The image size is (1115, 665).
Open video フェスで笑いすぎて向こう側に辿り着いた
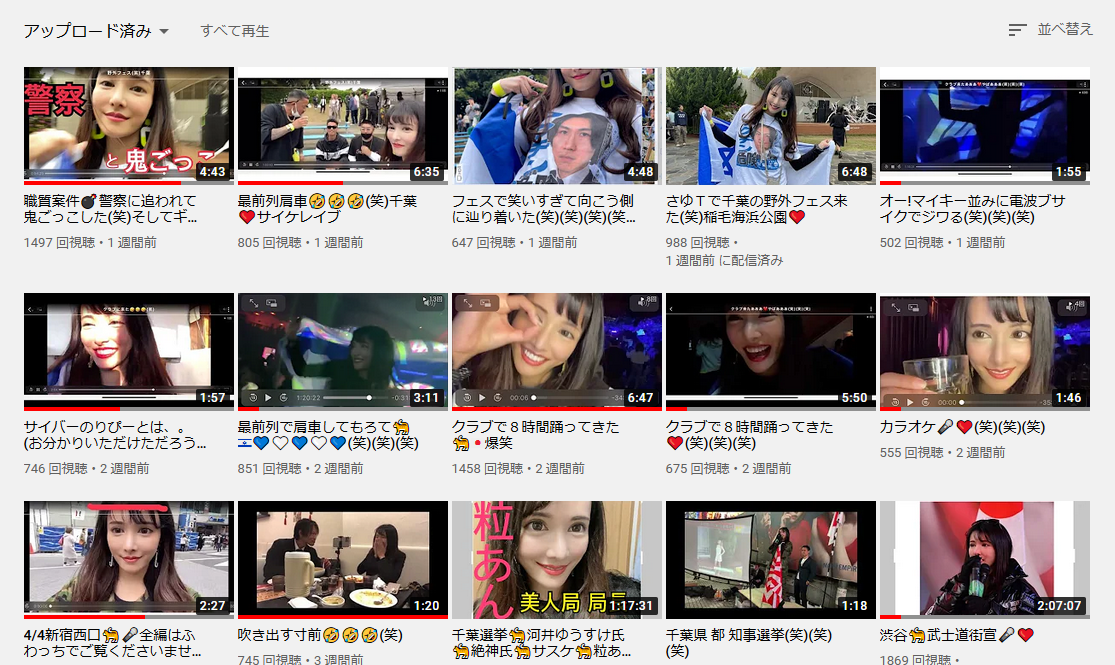556,125
